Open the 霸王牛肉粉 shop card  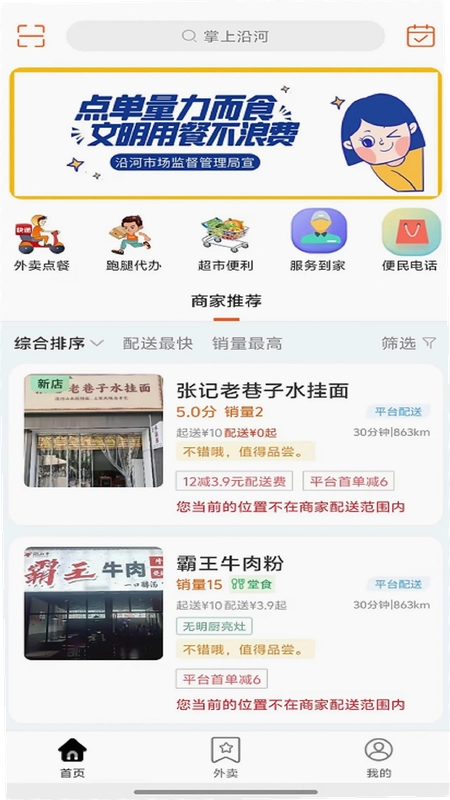click(x=226, y=630)
